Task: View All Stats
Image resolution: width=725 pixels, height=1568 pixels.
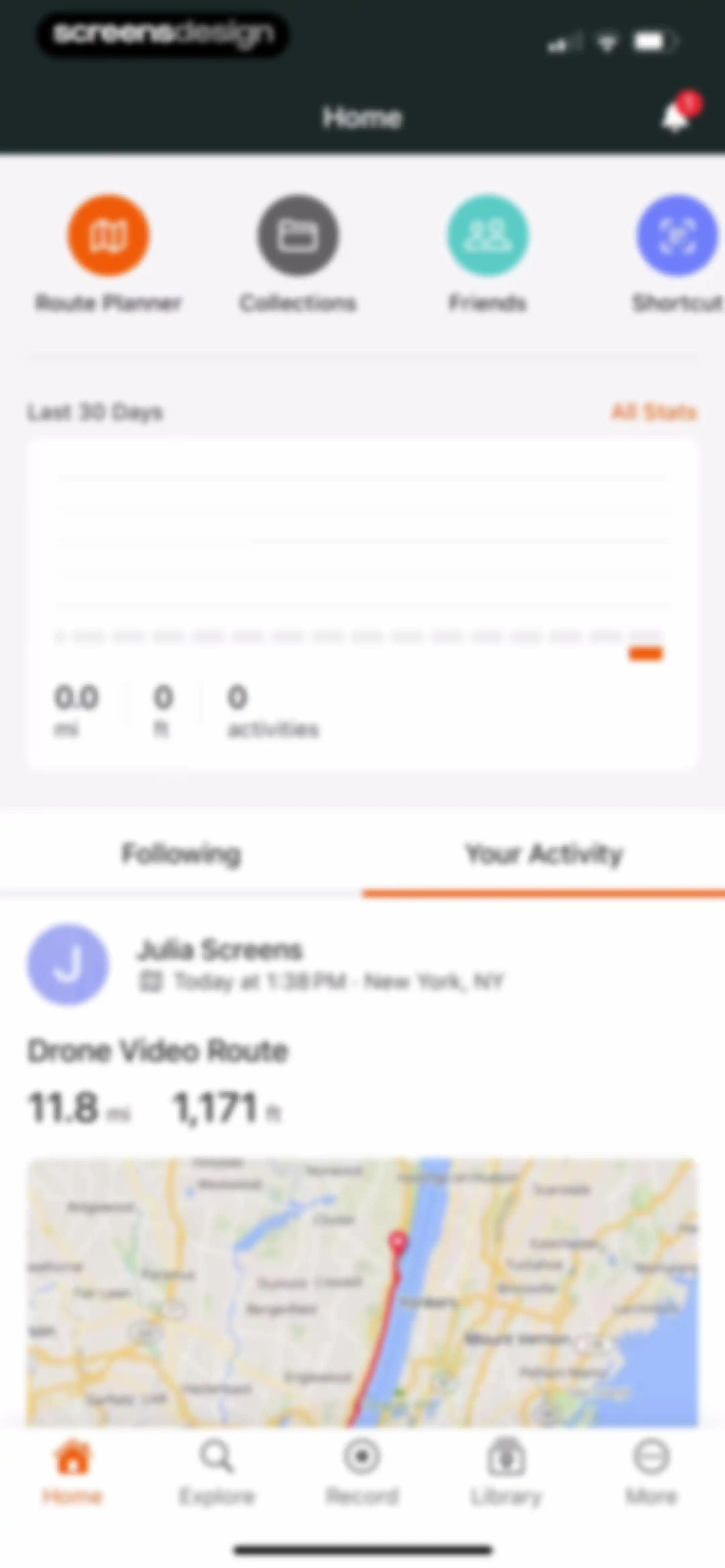Action: (x=654, y=412)
